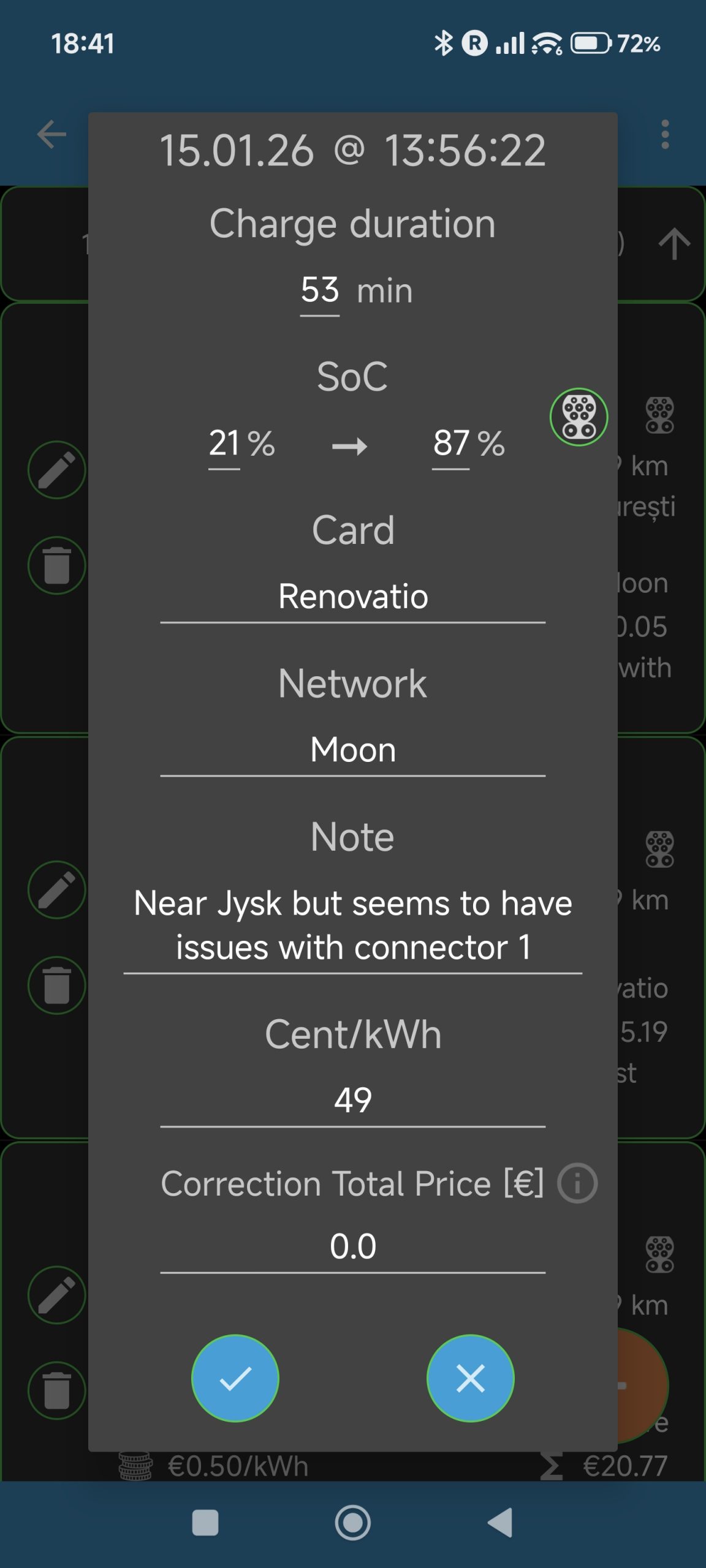This screenshot has height=1568, width=706.
Task: Edit the Correction Total Price field
Action: click(353, 1246)
